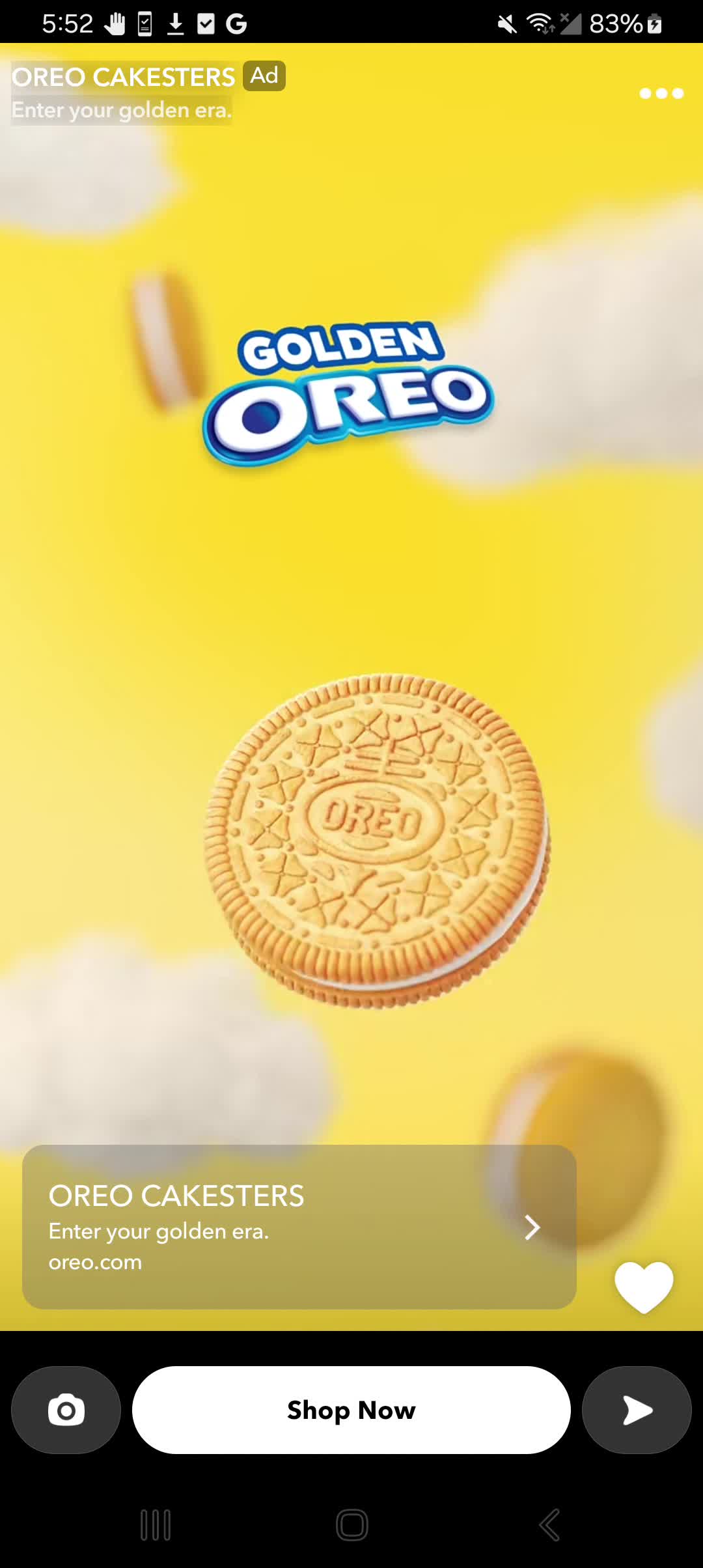Go to the system home screen
The width and height of the screenshot is (703, 1568).
point(351,1525)
